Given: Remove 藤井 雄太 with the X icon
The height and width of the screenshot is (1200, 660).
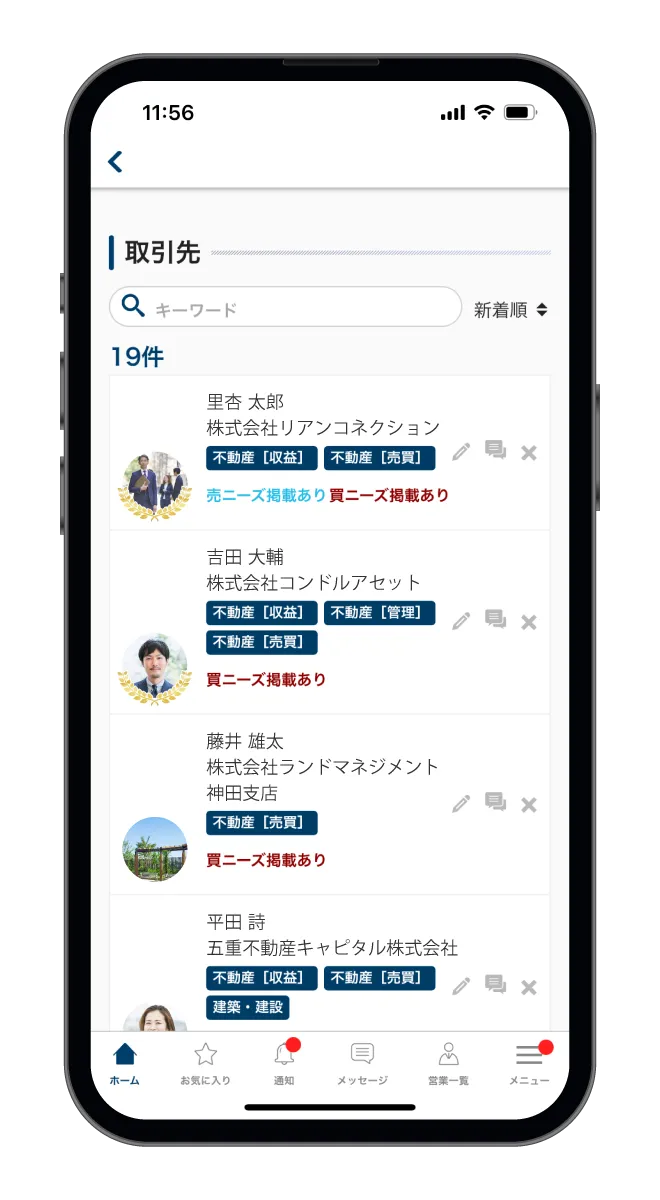Looking at the screenshot, I should click(529, 805).
